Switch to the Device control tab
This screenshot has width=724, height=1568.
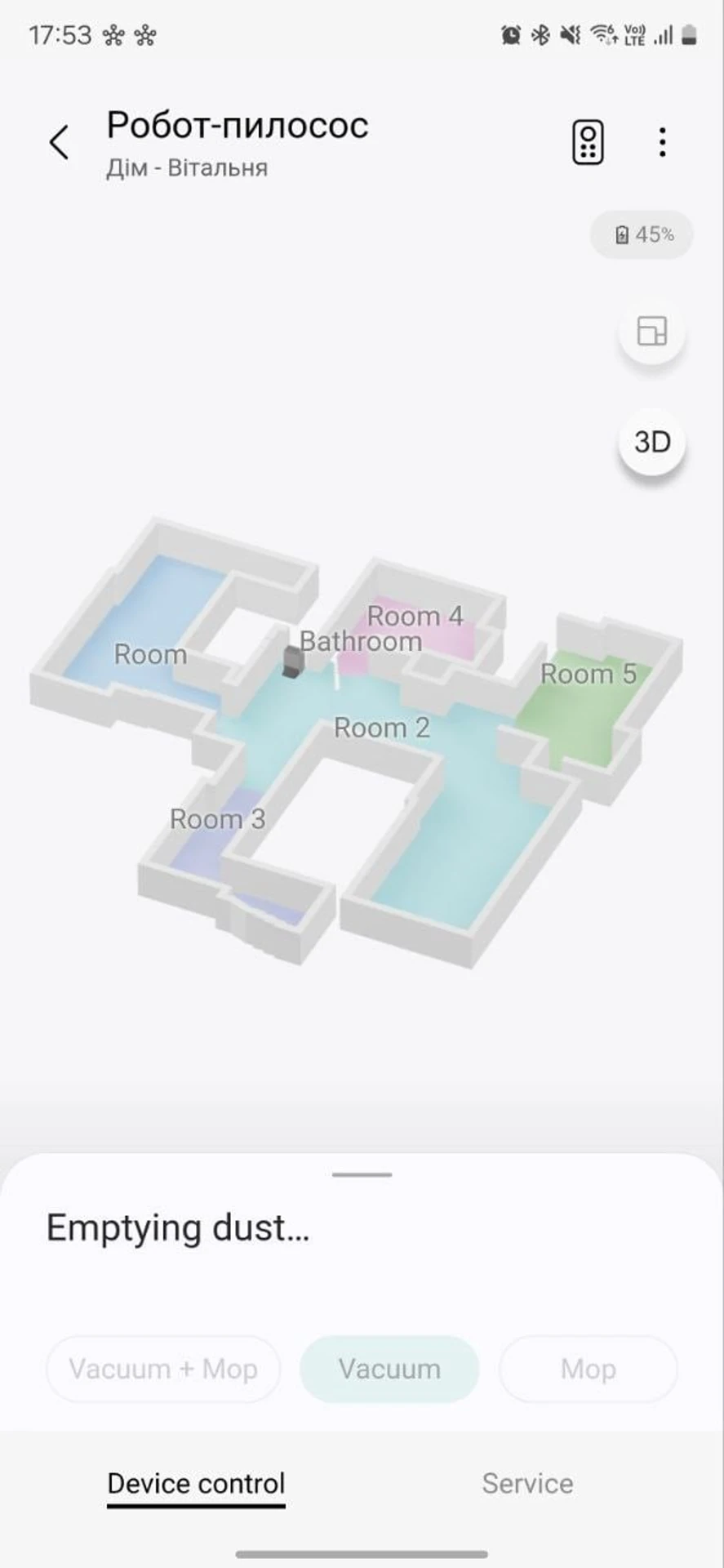pyautogui.click(x=196, y=1483)
